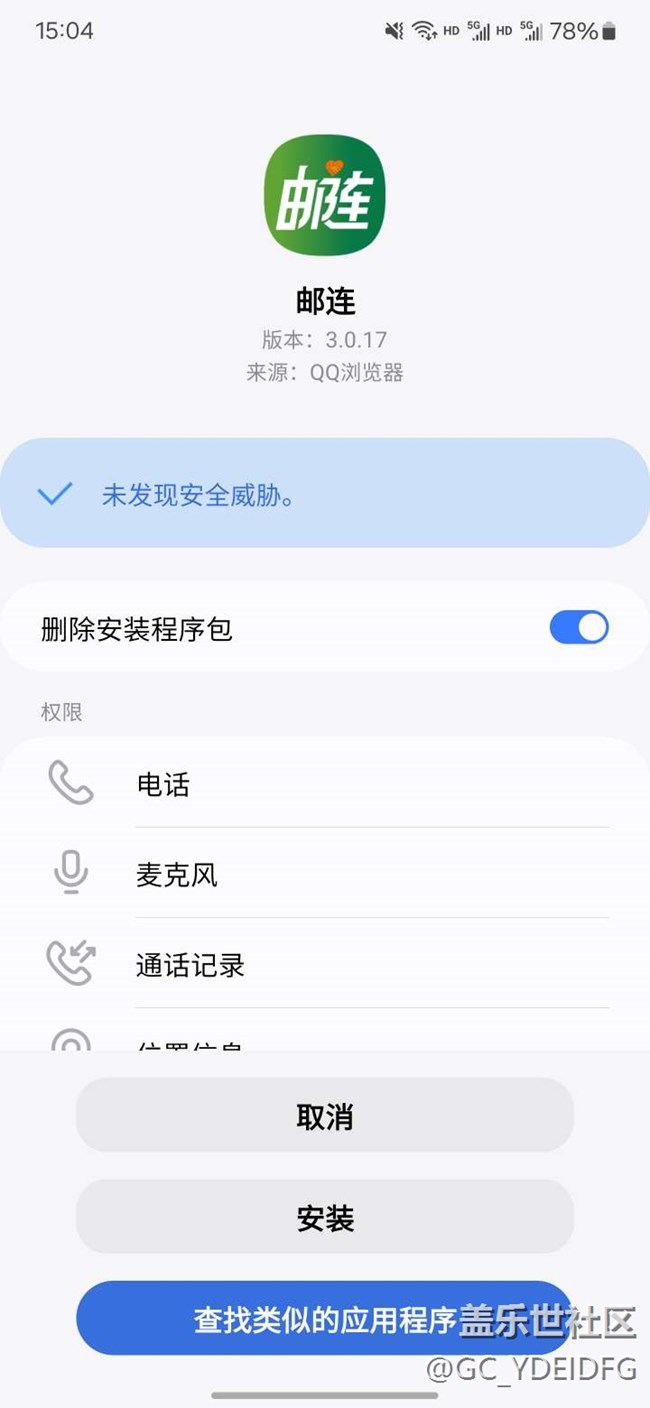This screenshot has height=1408, width=650.
Task: Toggle the 删除安装程序包 switch
Action: click(x=579, y=628)
